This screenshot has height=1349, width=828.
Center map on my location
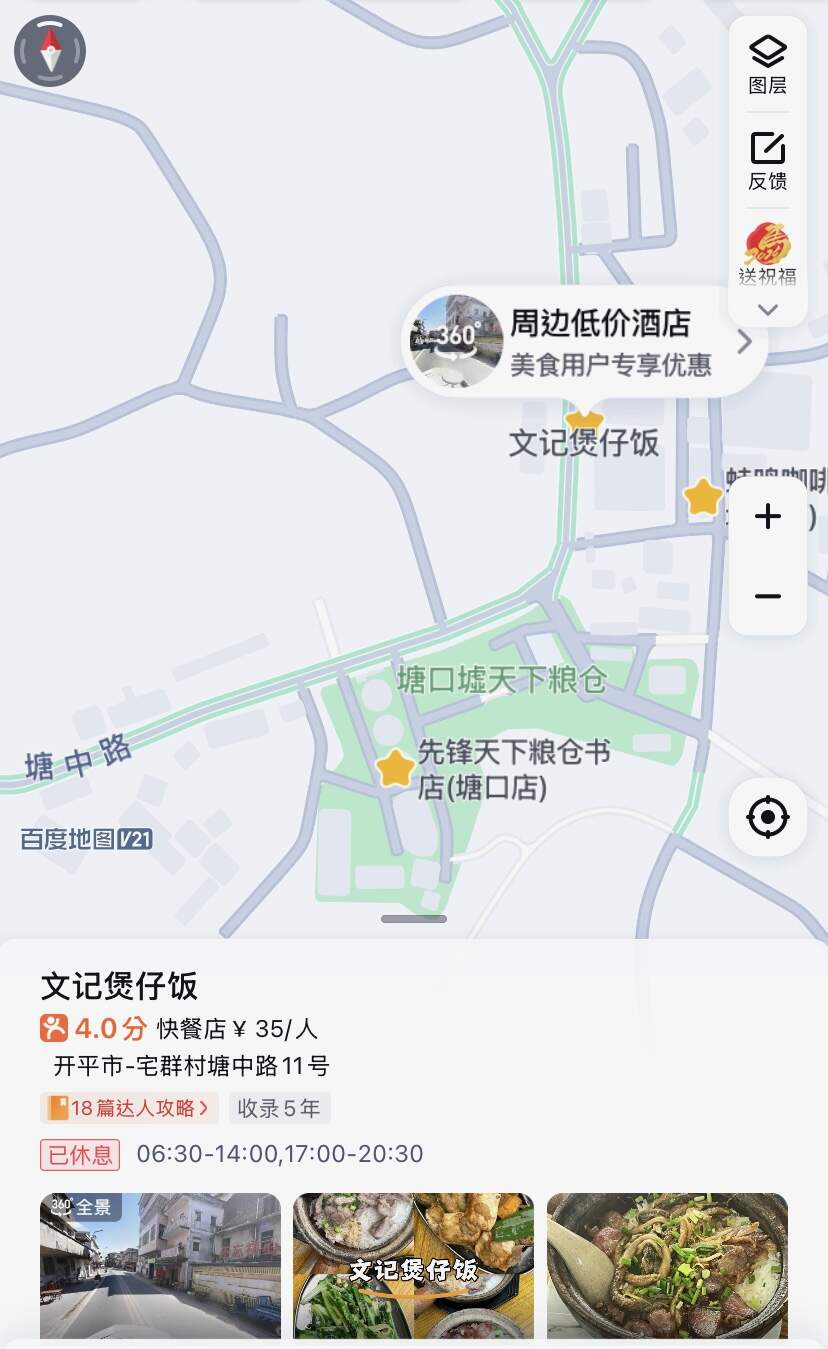point(768,817)
